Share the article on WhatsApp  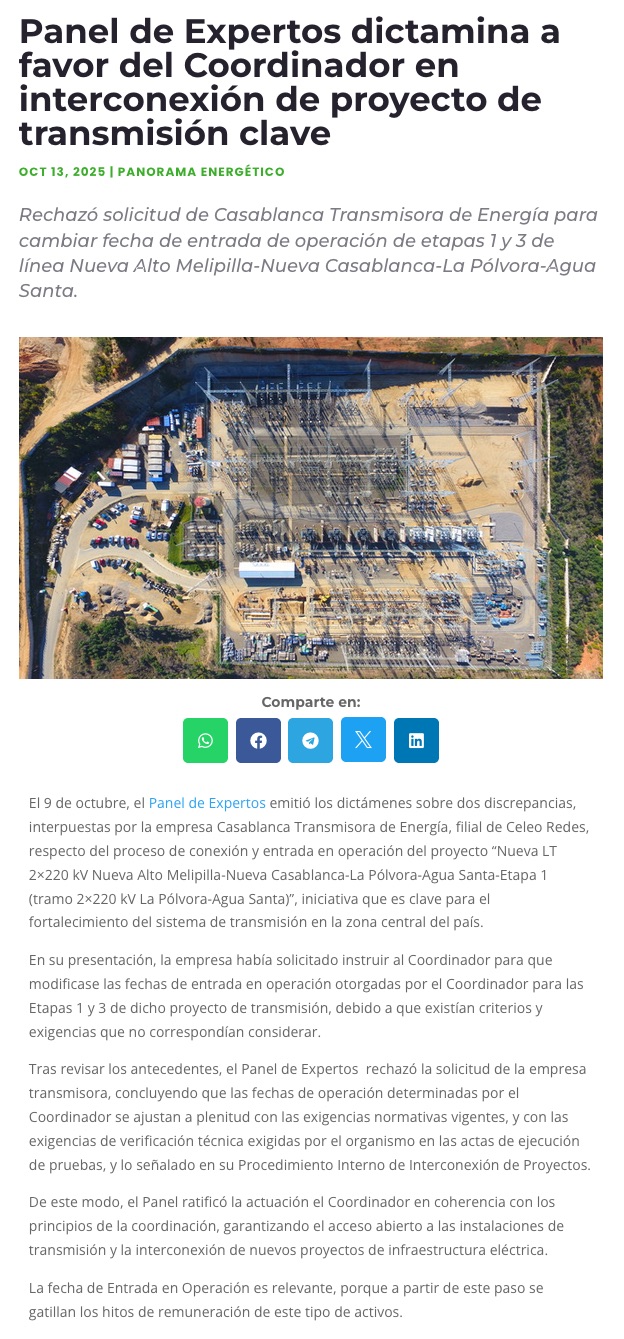(x=205, y=740)
